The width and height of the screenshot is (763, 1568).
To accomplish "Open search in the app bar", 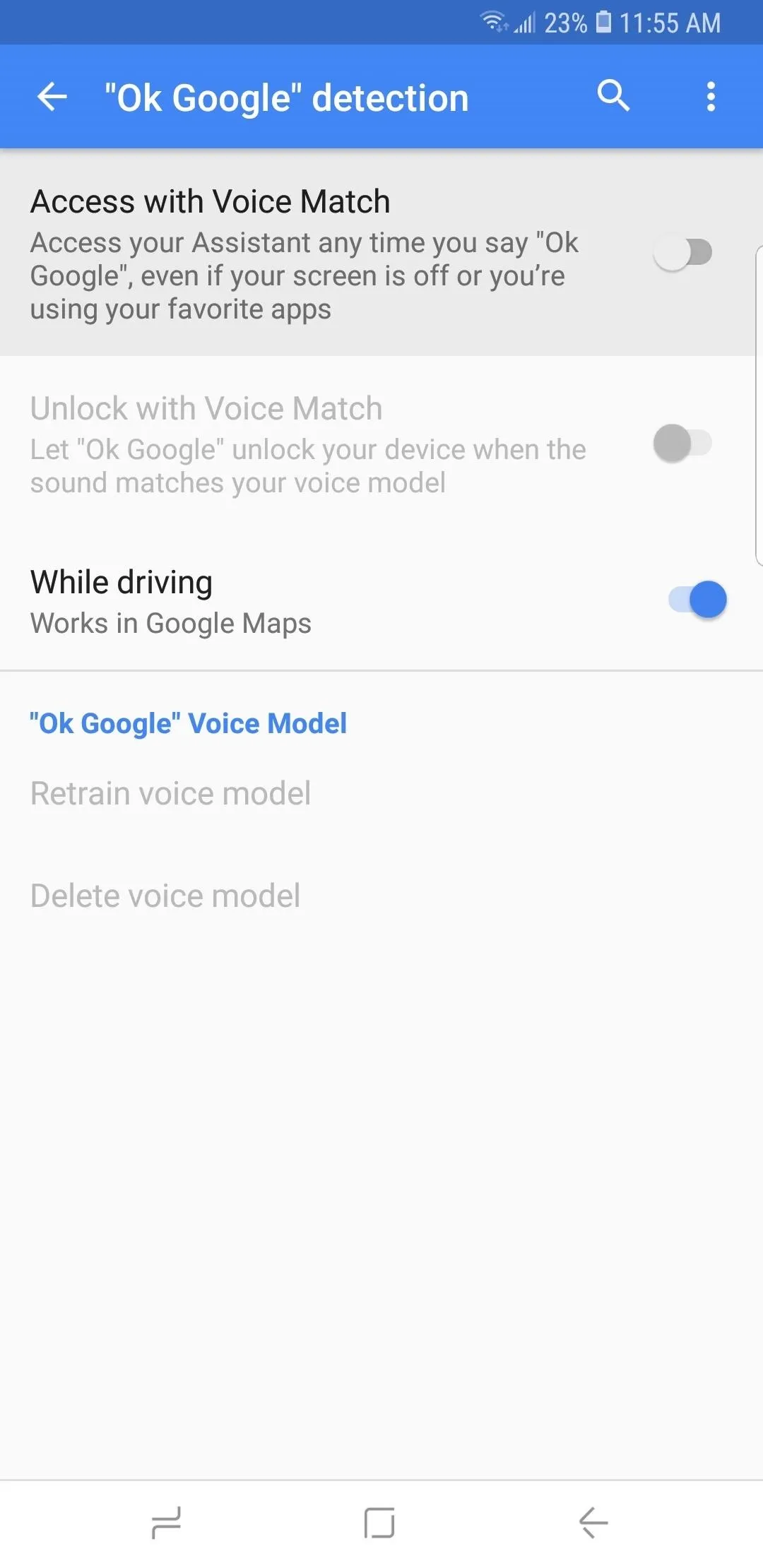I will point(613,95).
